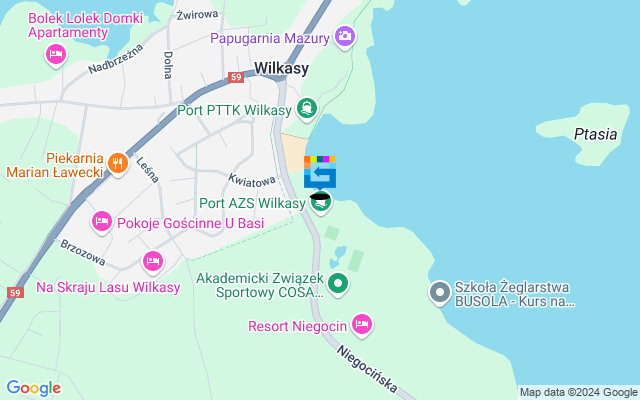
Task: Open Akademicki Związek Sportowy COSA pin
Action: pos(338,284)
